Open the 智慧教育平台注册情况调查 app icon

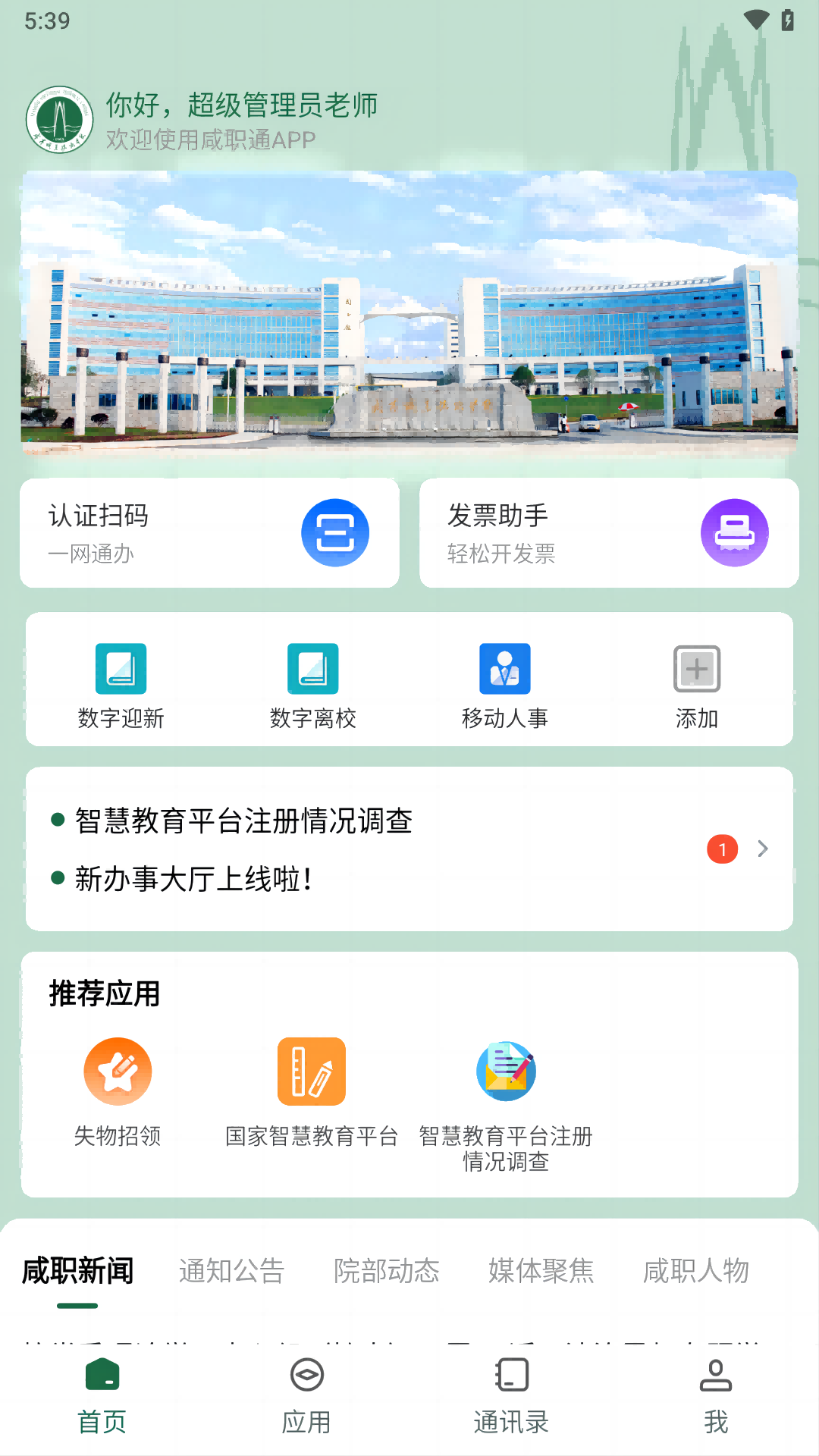coord(505,1071)
